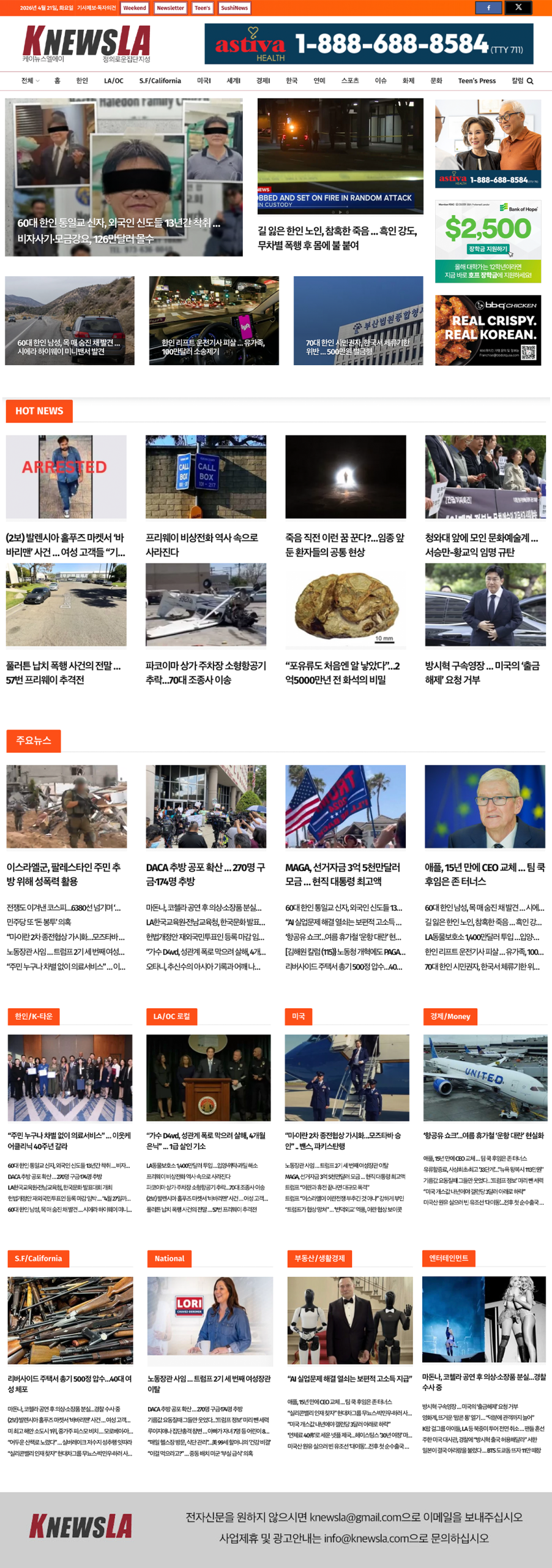Open the Facebook icon link
Viewport: 552px width, 1568px height.
[488, 7]
